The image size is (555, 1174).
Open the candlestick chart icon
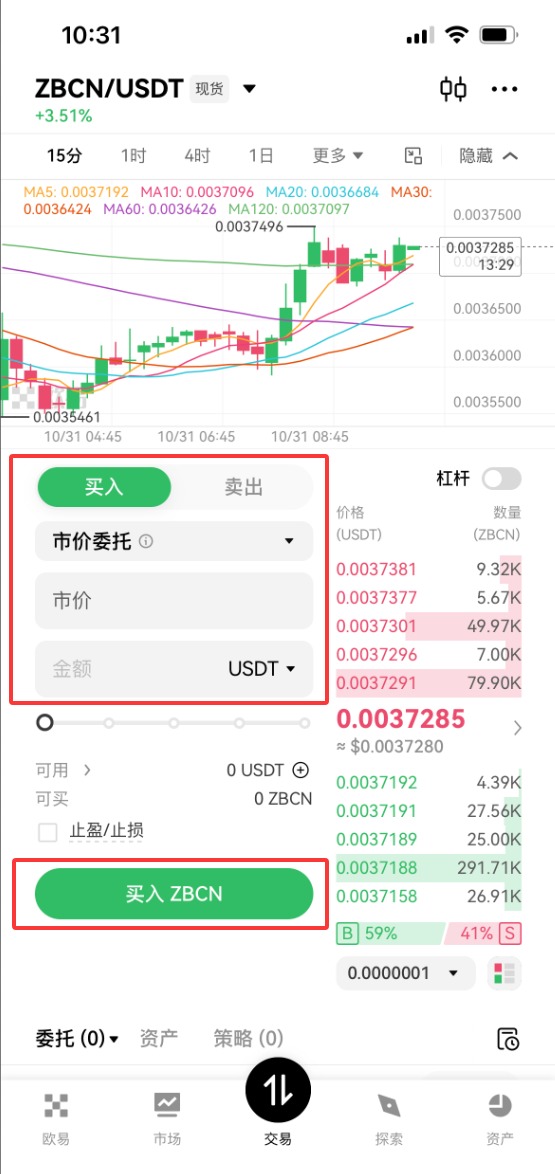click(x=452, y=89)
